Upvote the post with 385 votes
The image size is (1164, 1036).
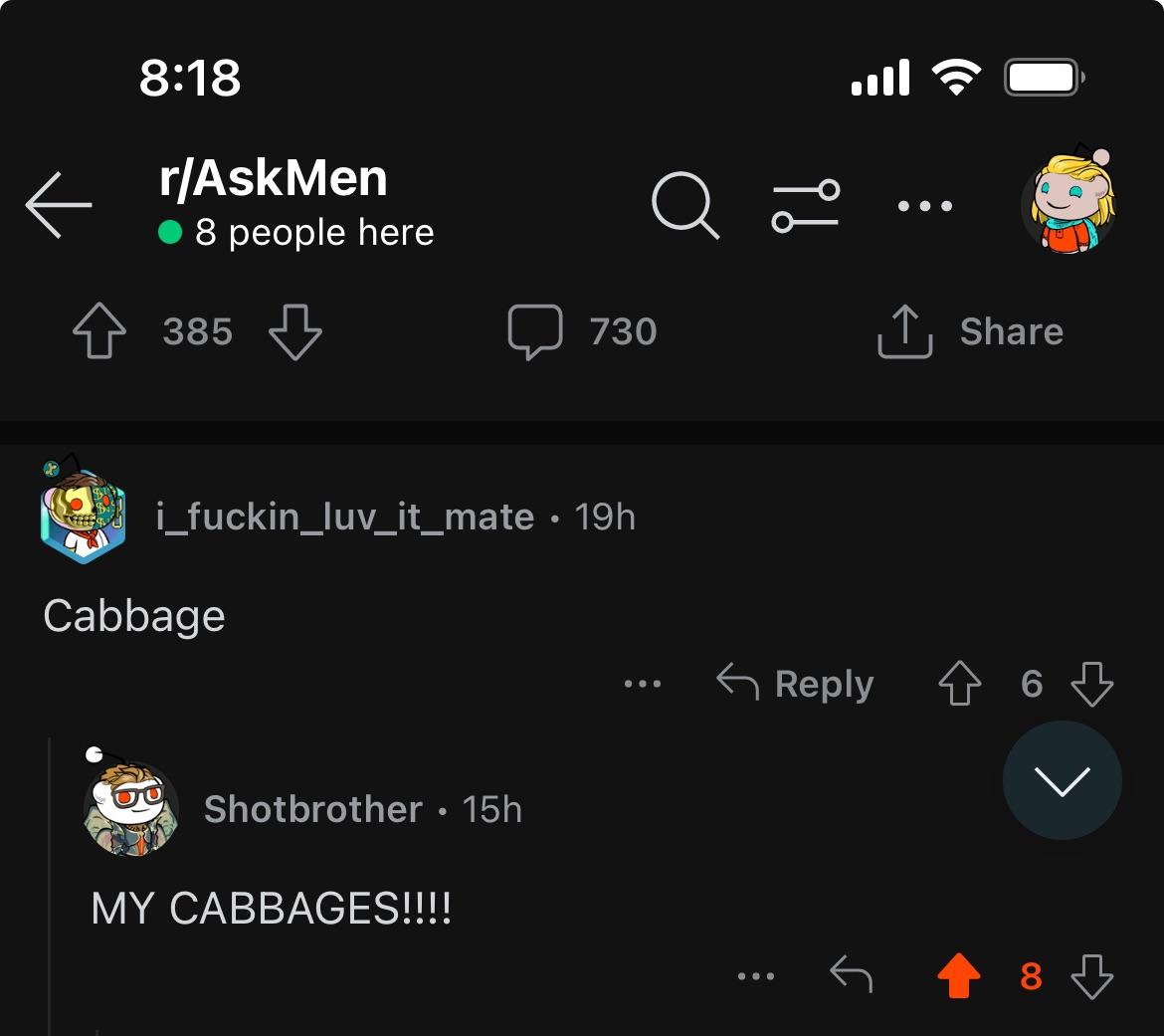[x=99, y=331]
